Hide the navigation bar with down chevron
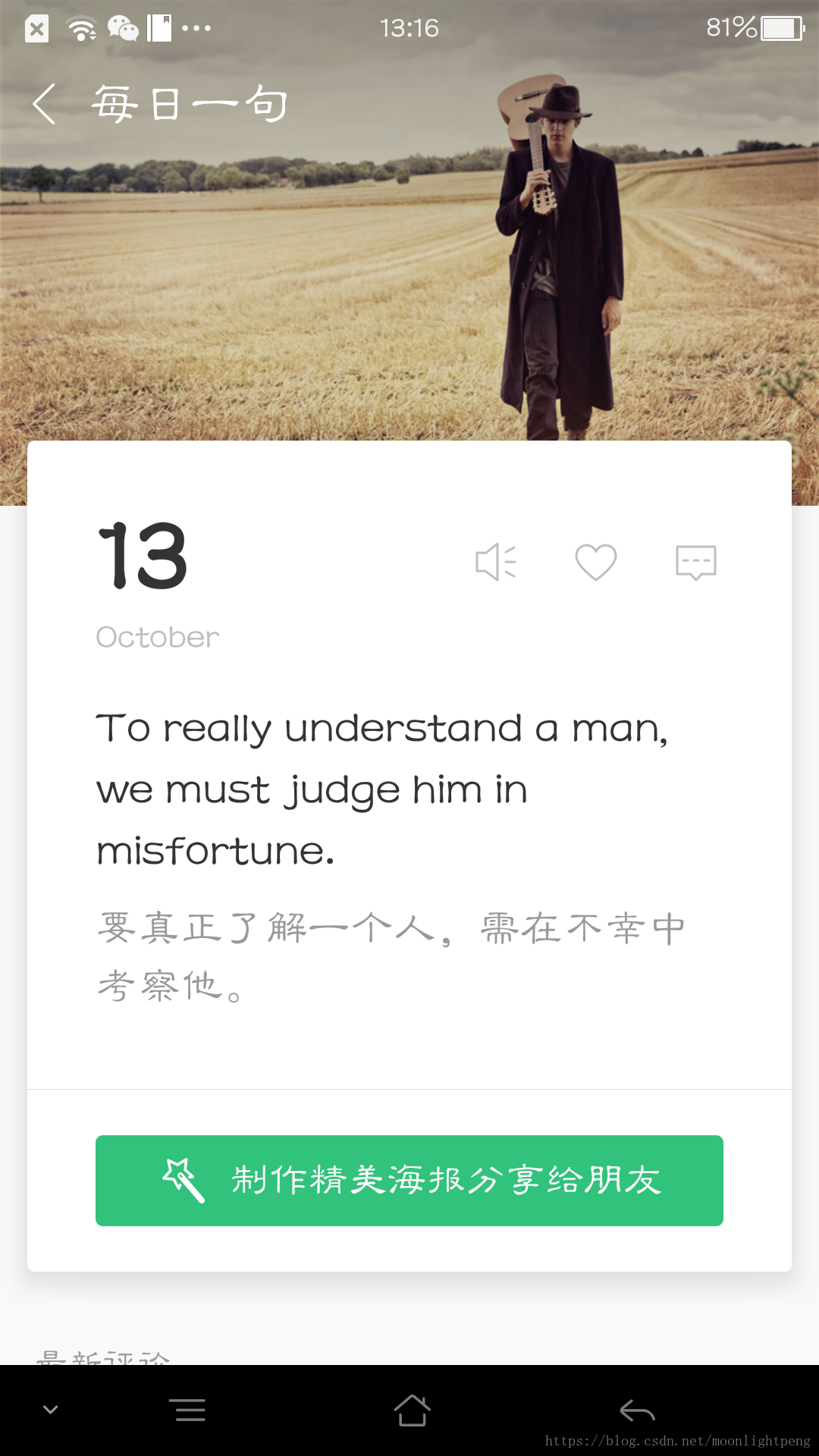The height and width of the screenshot is (1456, 819). [x=51, y=1410]
